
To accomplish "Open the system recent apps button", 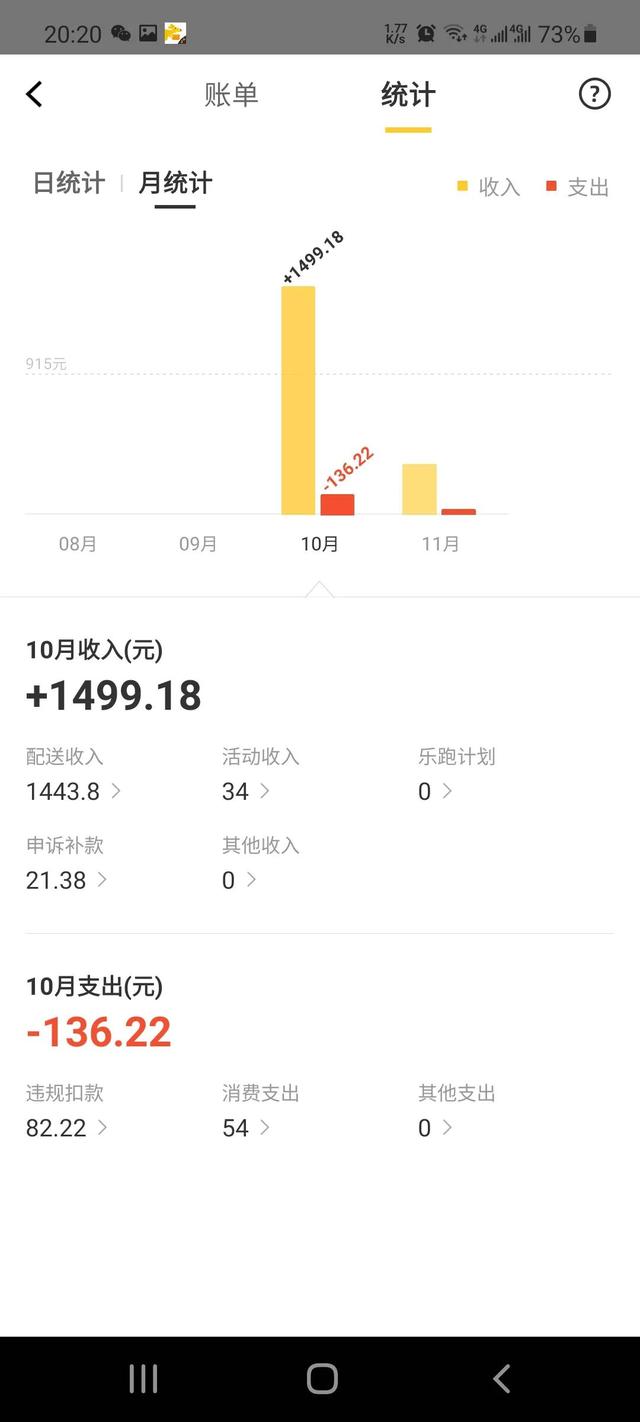I will tap(143, 1379).
